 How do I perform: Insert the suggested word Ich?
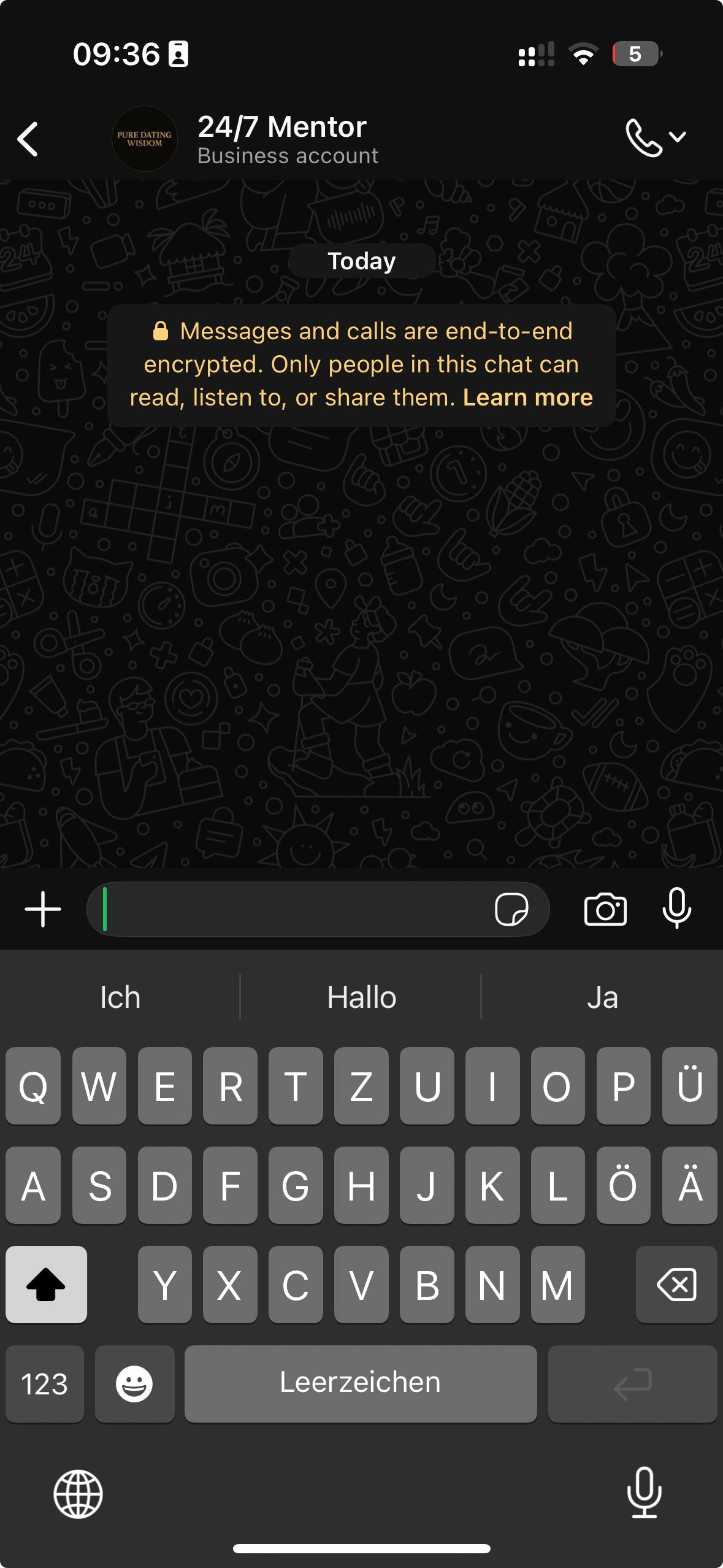120,997
